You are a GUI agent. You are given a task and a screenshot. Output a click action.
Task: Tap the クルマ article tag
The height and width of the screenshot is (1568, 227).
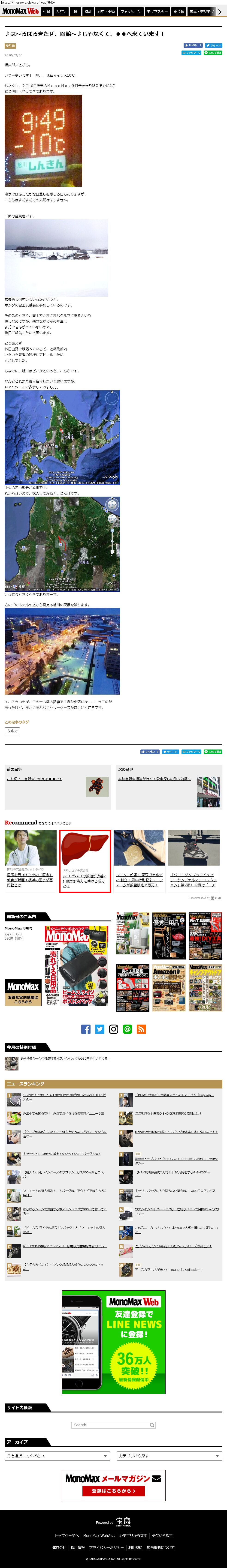coord(12,731)
